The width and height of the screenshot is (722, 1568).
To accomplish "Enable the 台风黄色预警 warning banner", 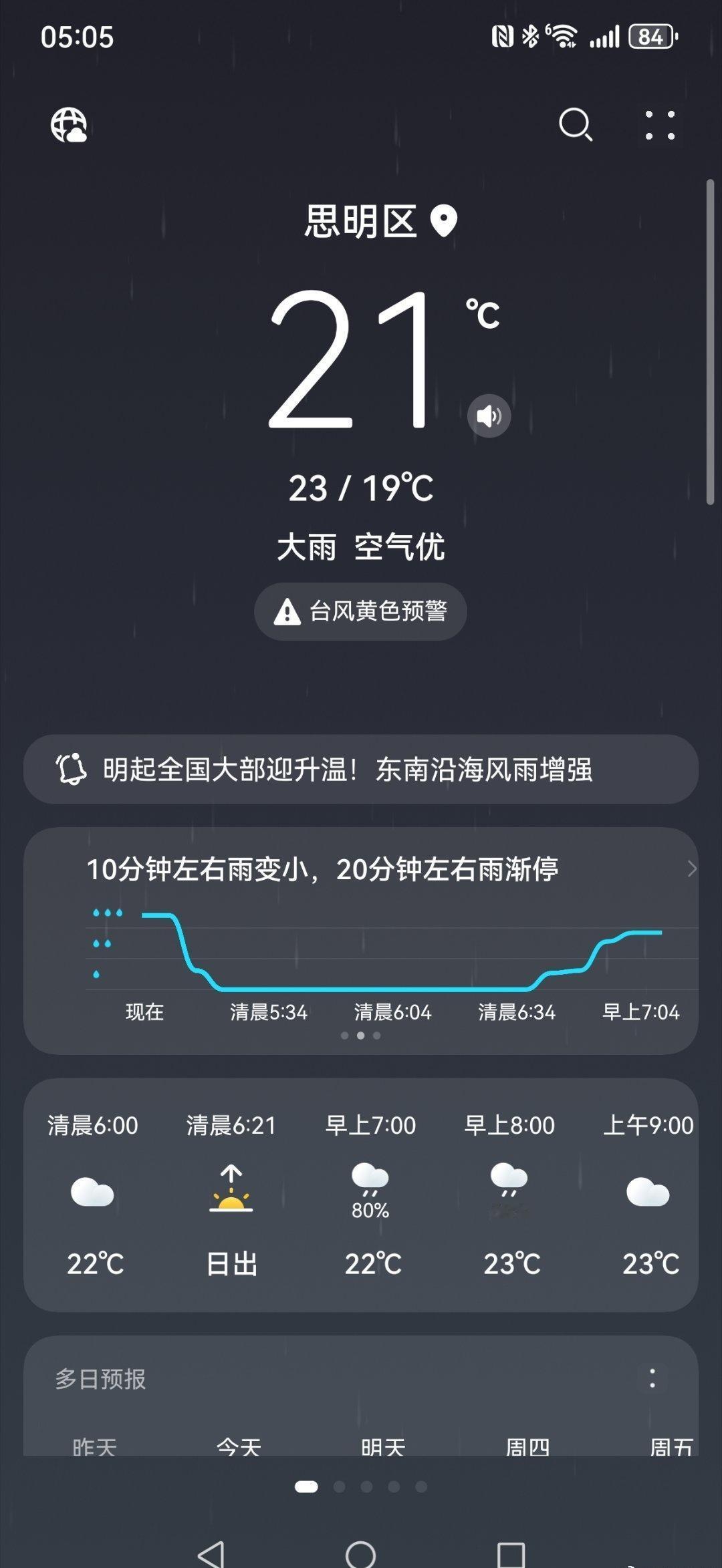I will tap(360, 611).
